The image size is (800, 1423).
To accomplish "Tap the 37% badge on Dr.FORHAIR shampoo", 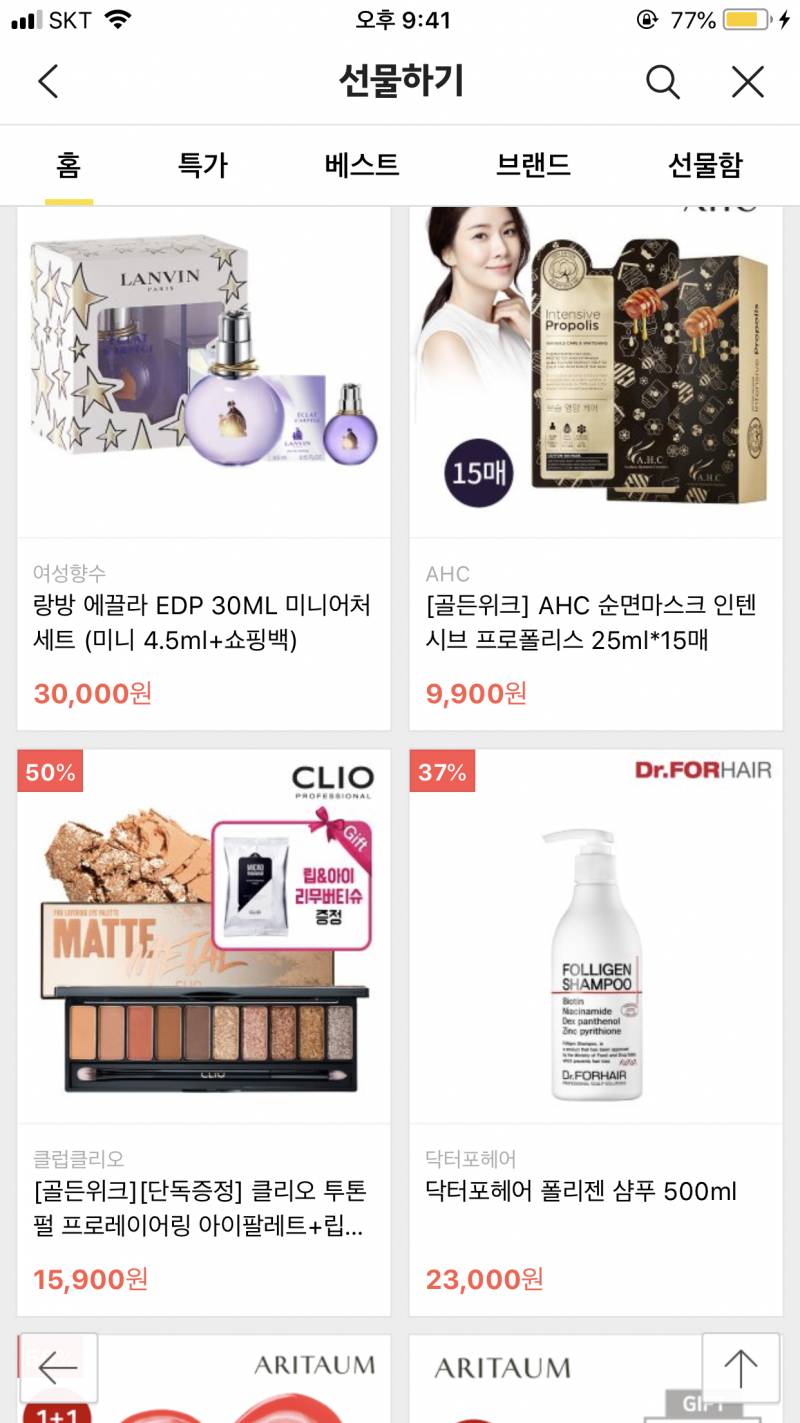I will pyautogui.click(x=441, y=772).
